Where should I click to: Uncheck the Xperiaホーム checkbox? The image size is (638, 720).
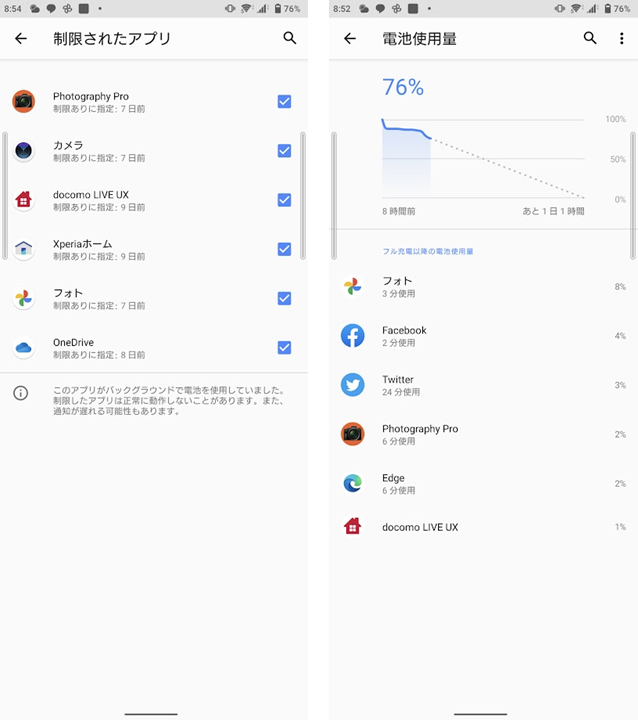284,249
